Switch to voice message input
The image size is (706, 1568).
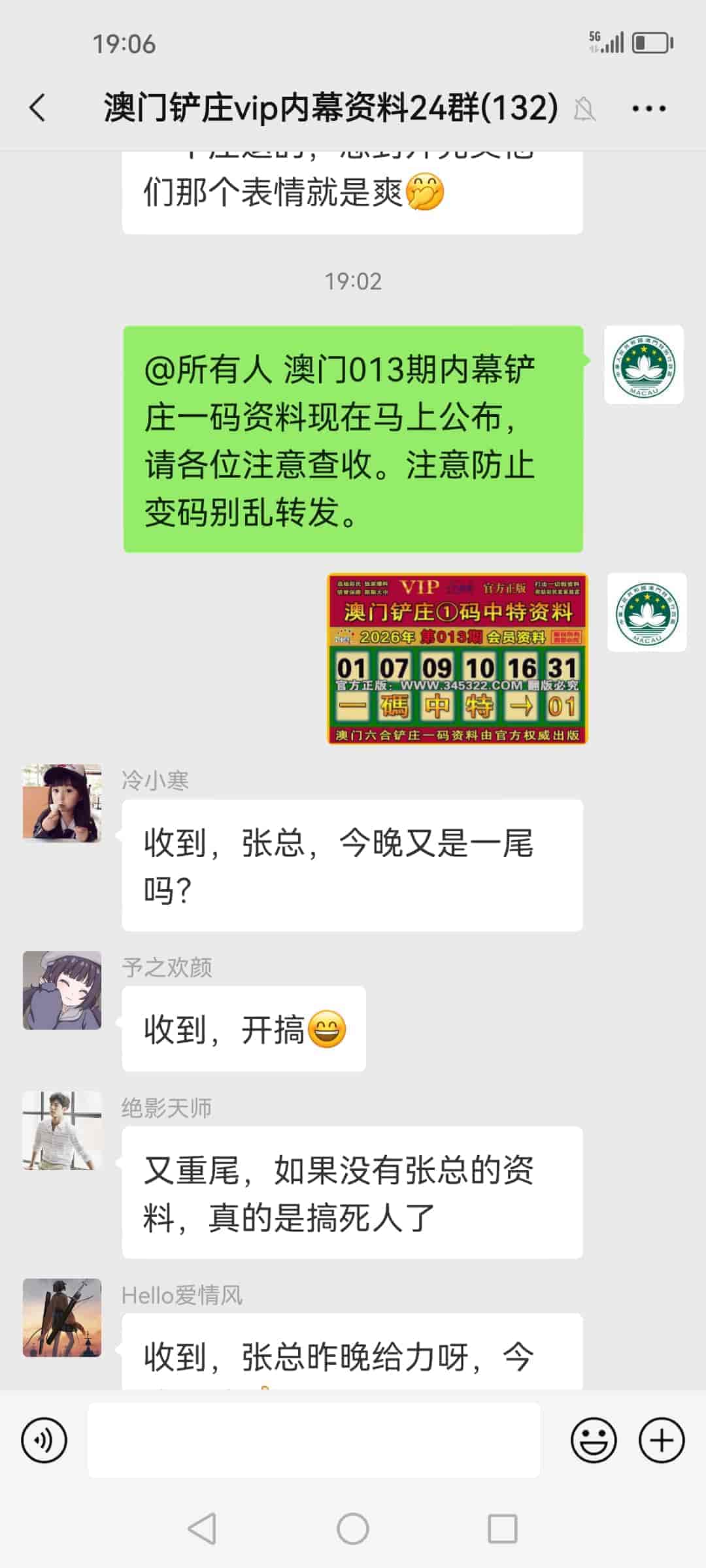tap(44, 1440)
